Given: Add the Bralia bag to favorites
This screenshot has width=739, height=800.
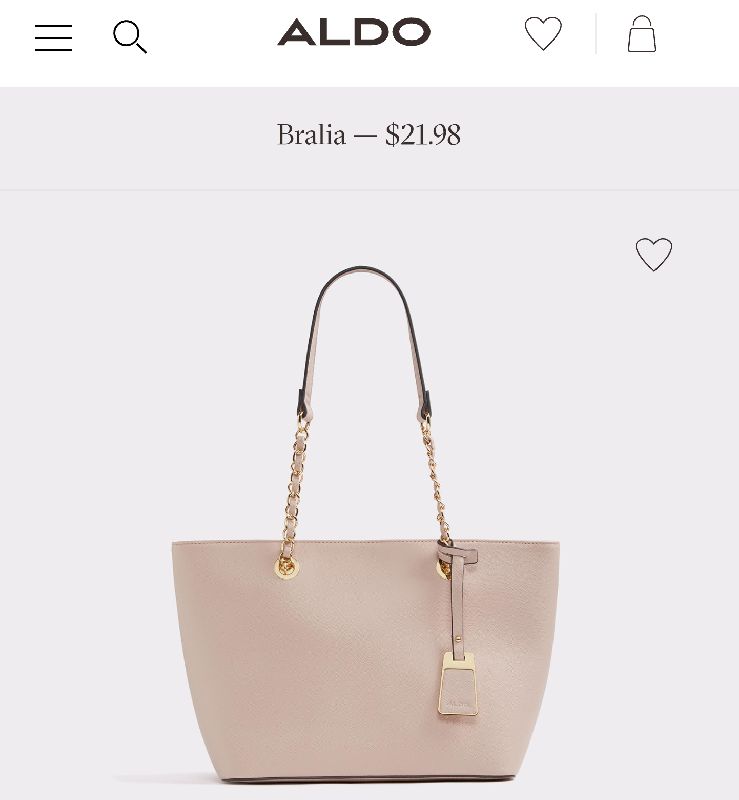Looking at the screenshot, I should tap(654, 254).
